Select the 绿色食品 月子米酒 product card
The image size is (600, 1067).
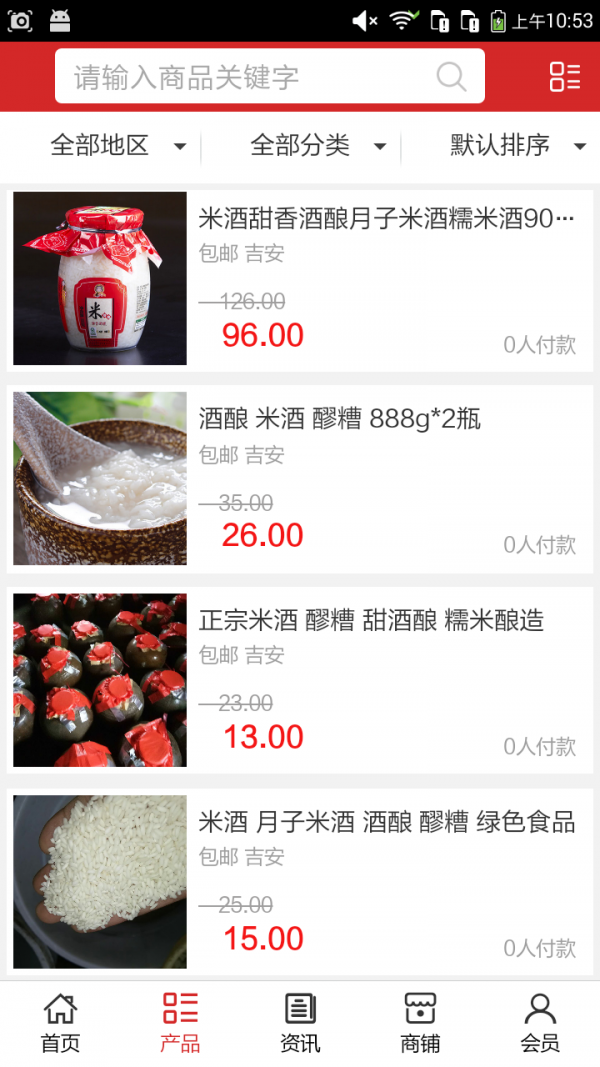click(x=300, y=881)
